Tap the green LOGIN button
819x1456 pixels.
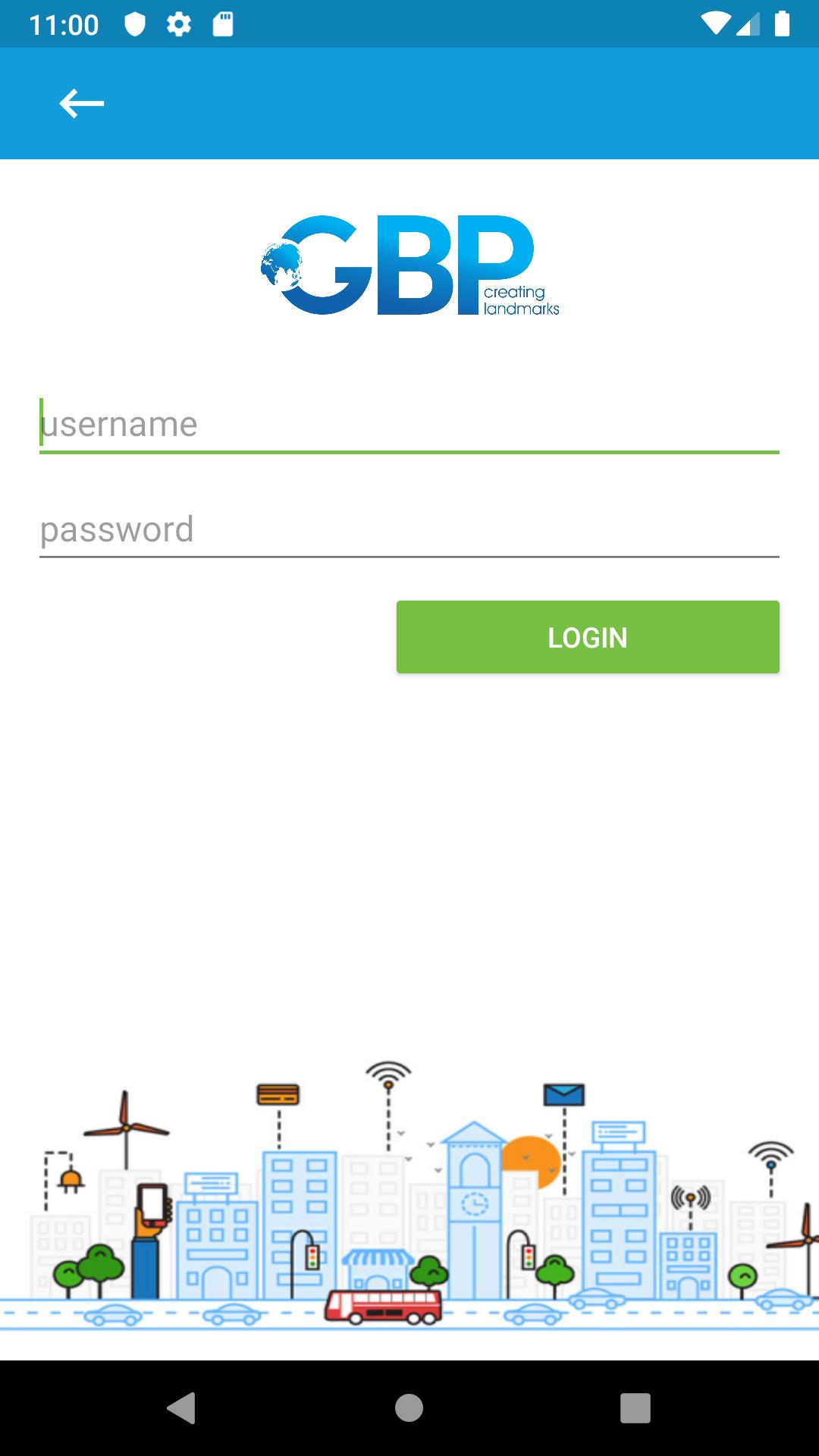click(588, 637)
